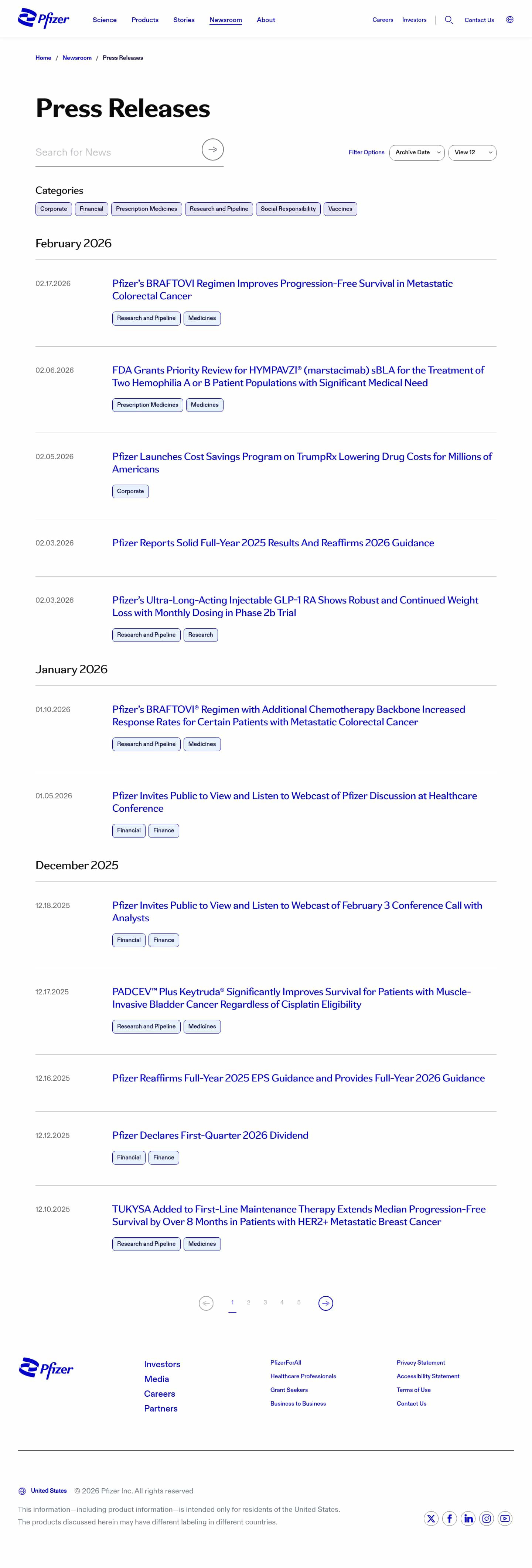
Task: Submit news search with arrow button
Action: pos(213,150)
